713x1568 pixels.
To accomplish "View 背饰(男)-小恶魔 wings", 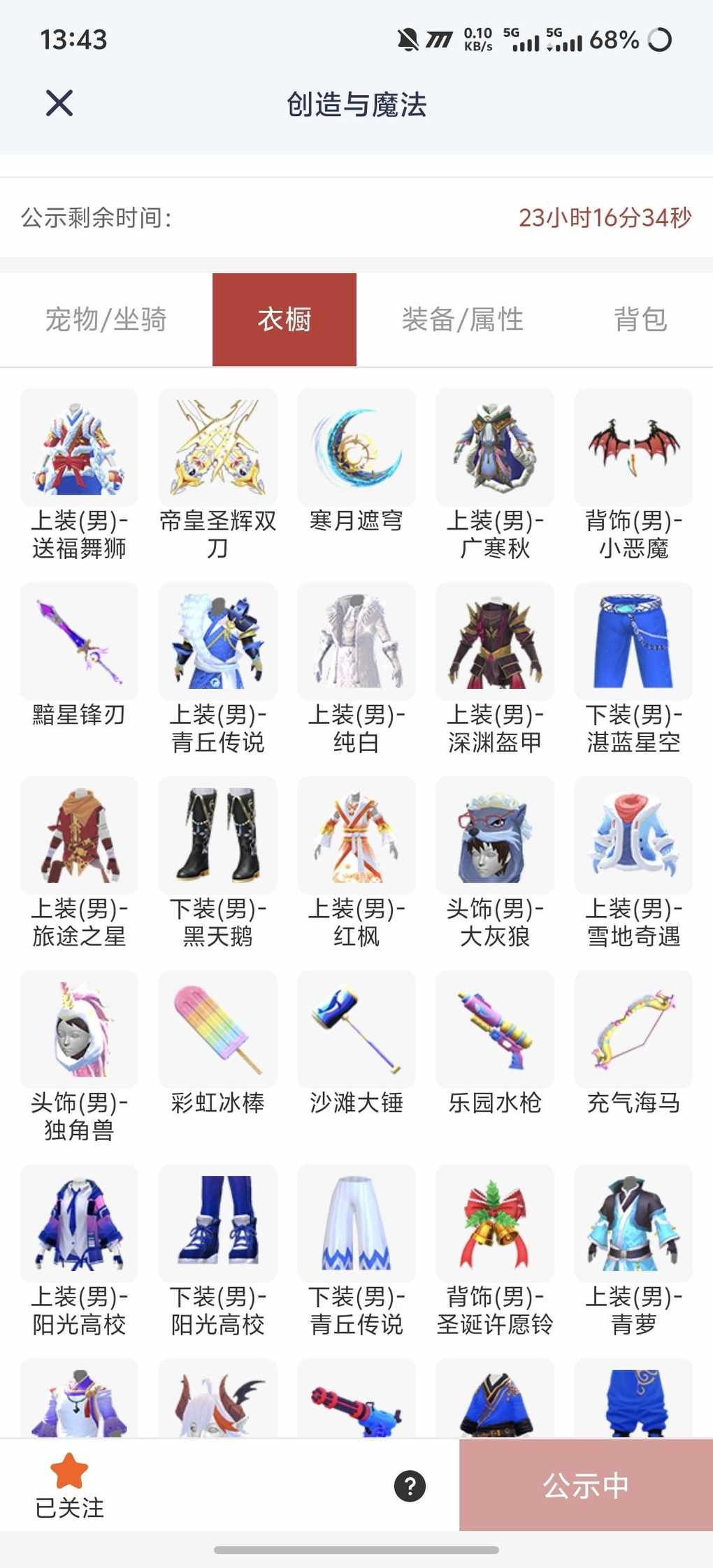I will (x=633, y=449).
